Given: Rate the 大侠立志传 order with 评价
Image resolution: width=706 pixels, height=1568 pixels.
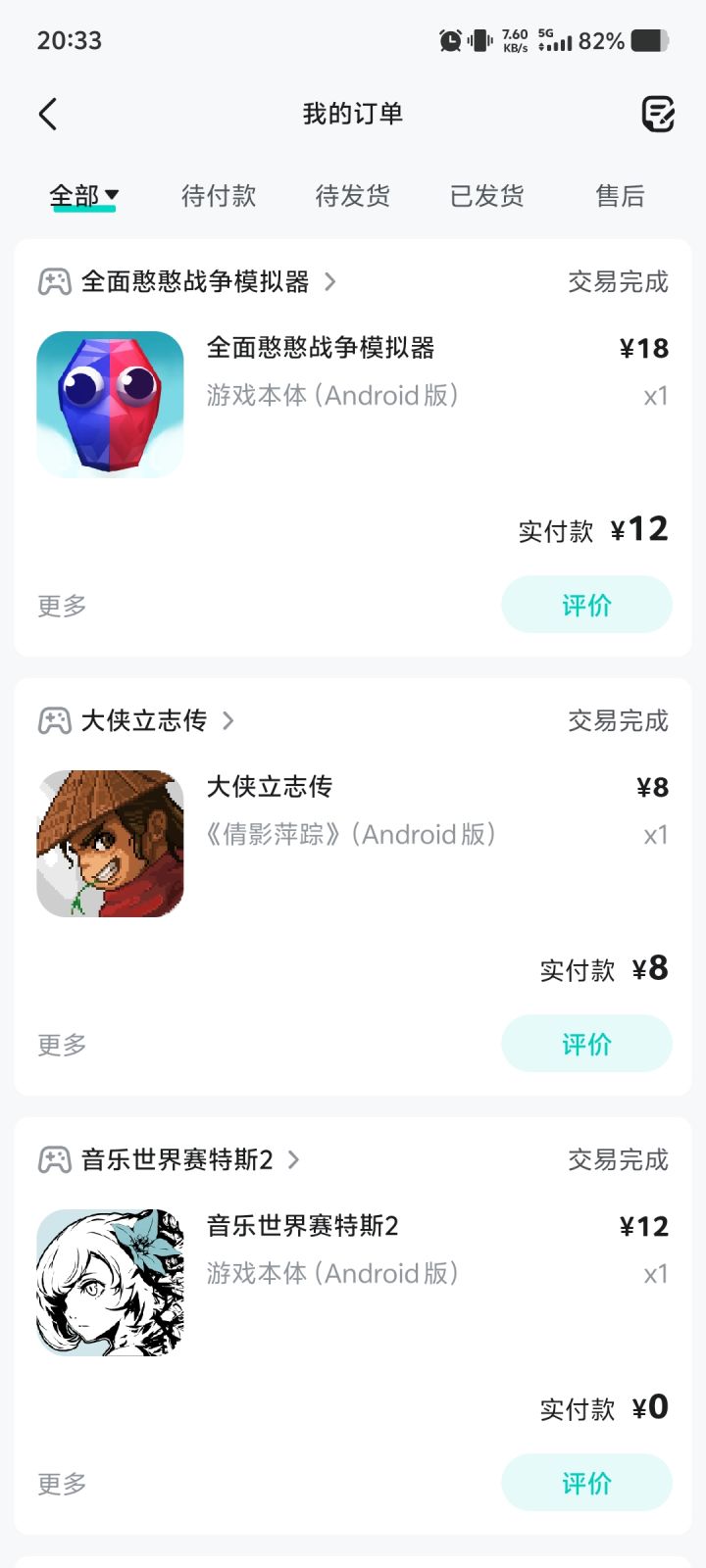Looking at the screenshot, I should tap(586, 1044).
